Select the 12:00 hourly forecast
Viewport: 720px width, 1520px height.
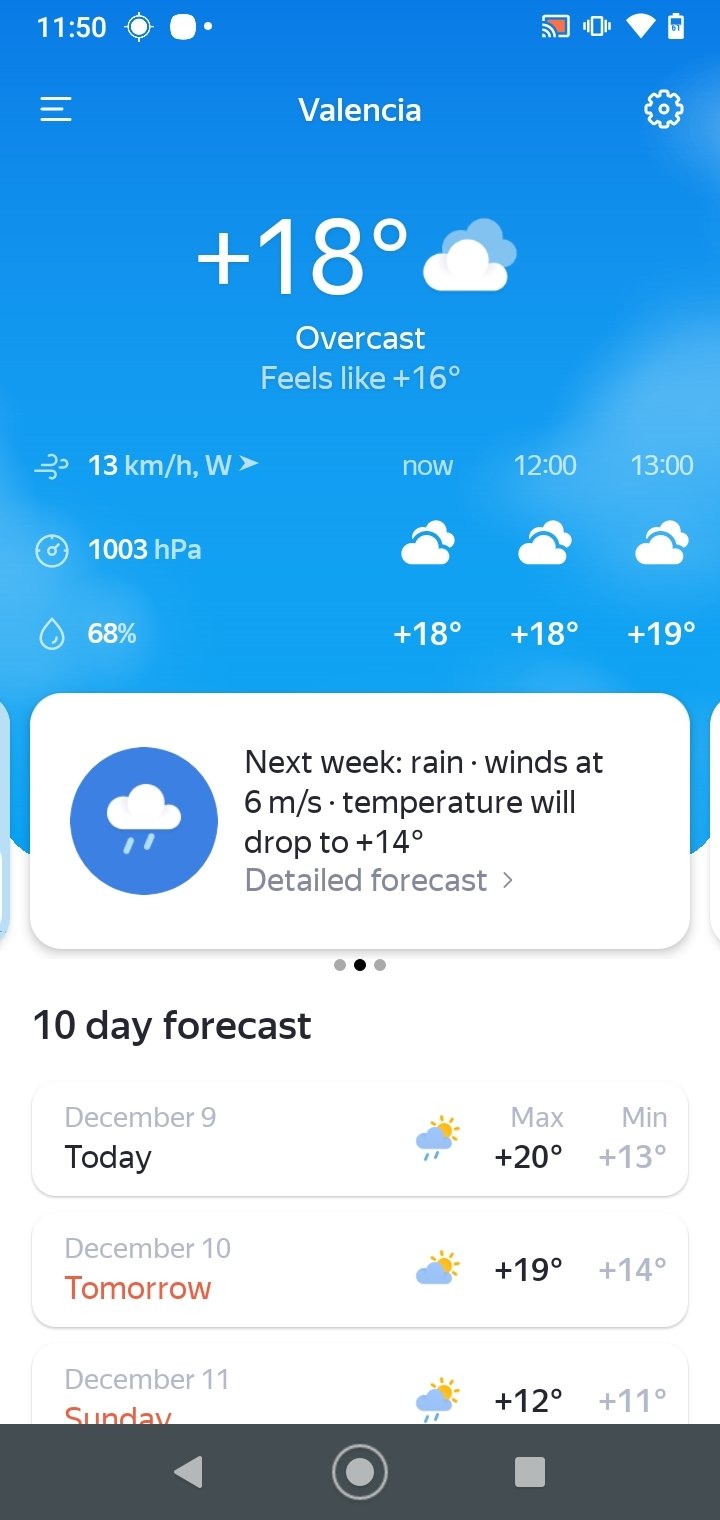click(x=545, y=548)
